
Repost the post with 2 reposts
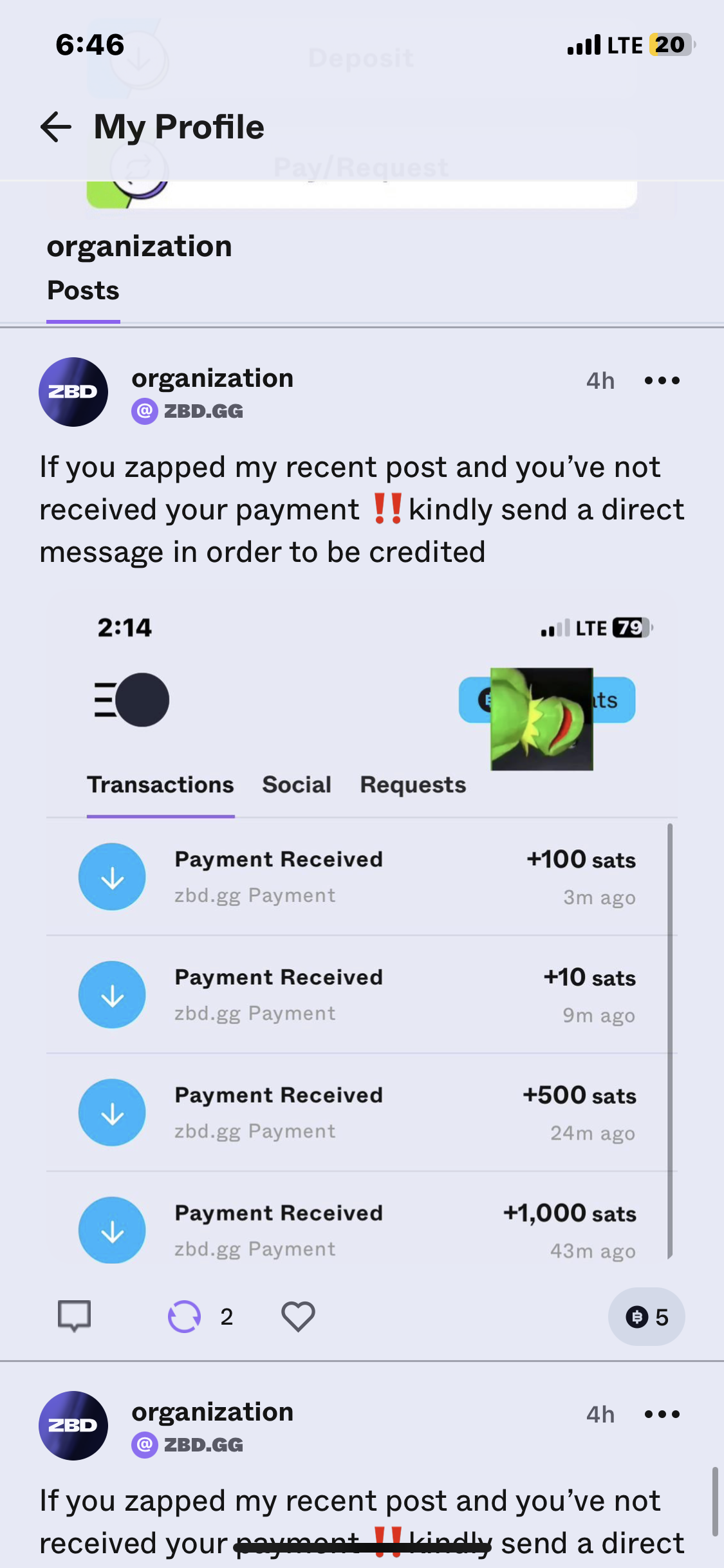tap(185, 1316)
